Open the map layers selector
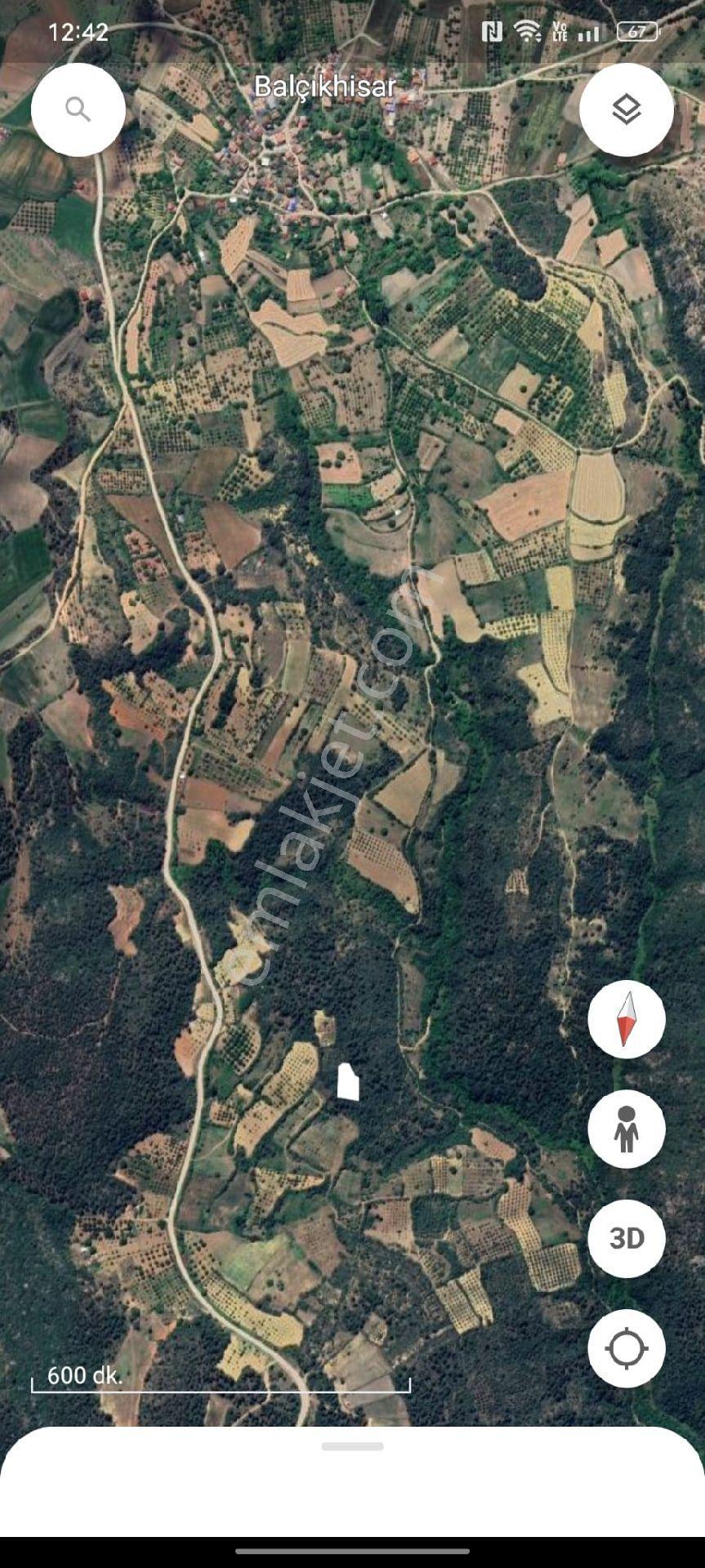 627,109
